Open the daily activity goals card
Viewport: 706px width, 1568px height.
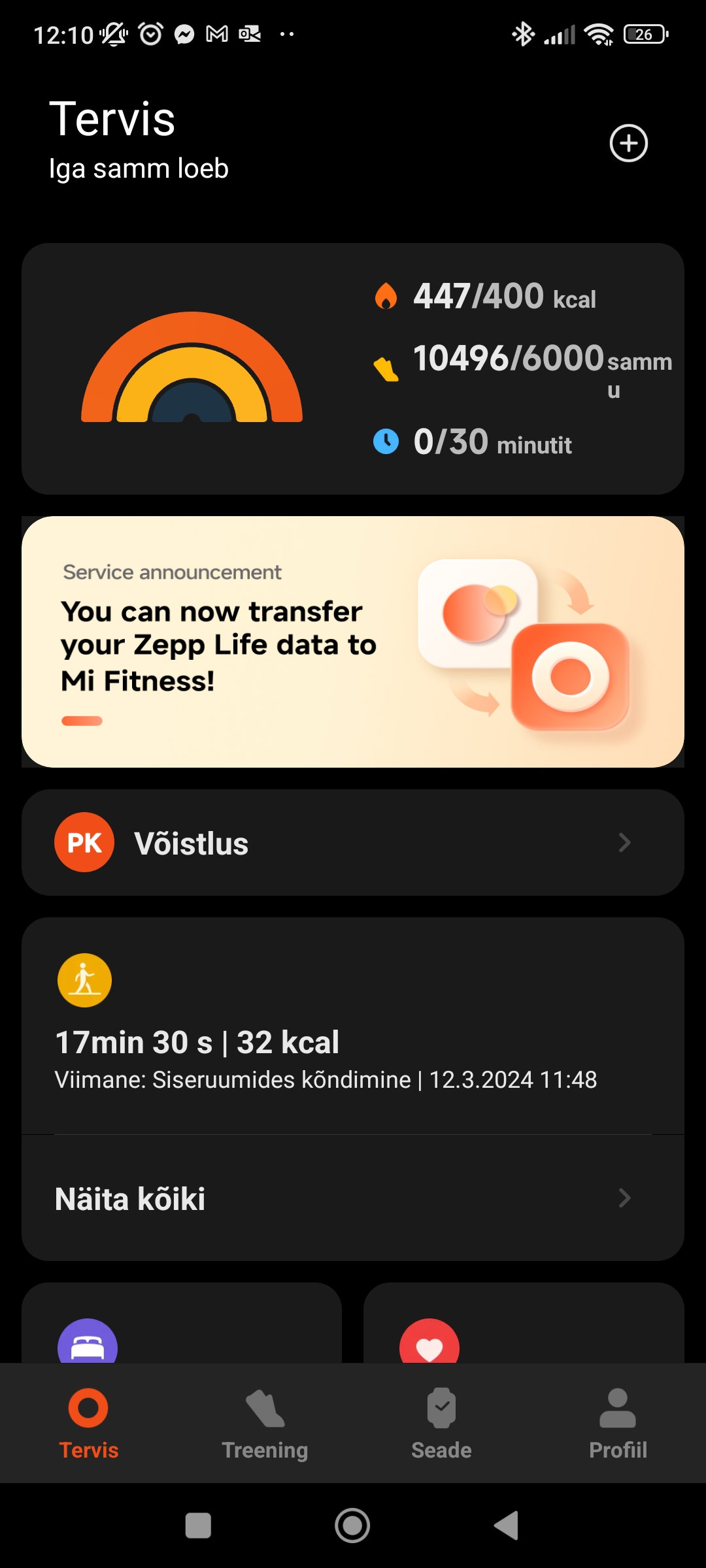coord(353,368)
